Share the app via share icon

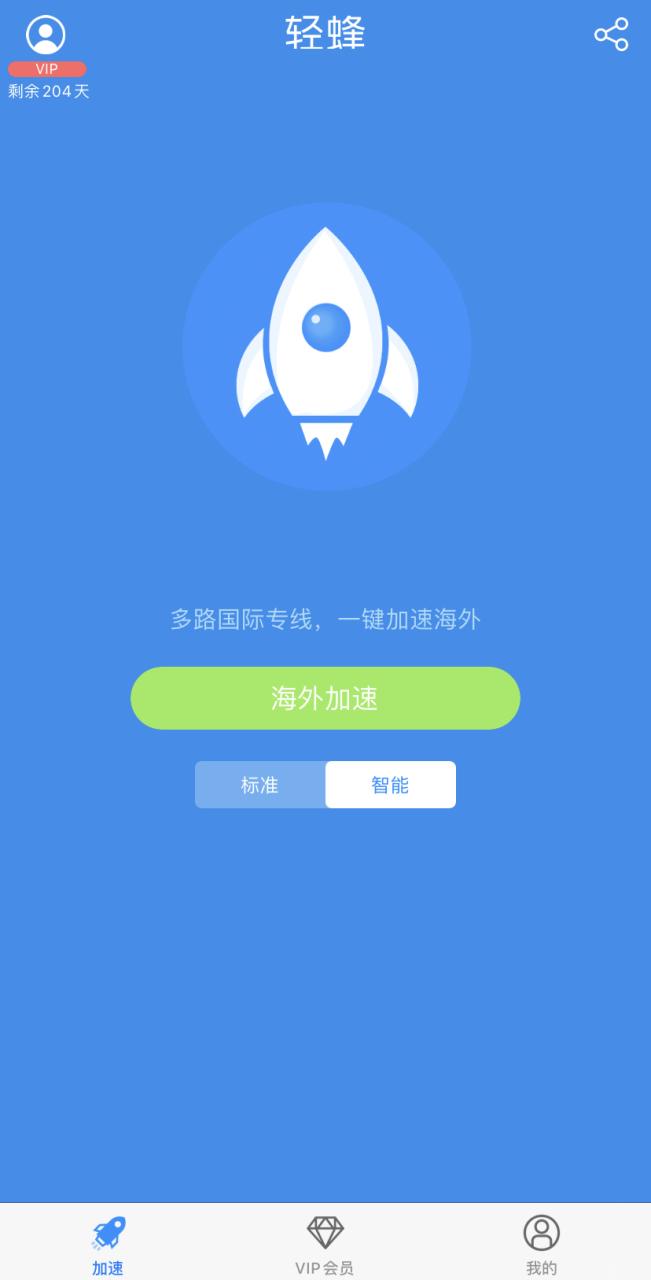tap(611, 35)
